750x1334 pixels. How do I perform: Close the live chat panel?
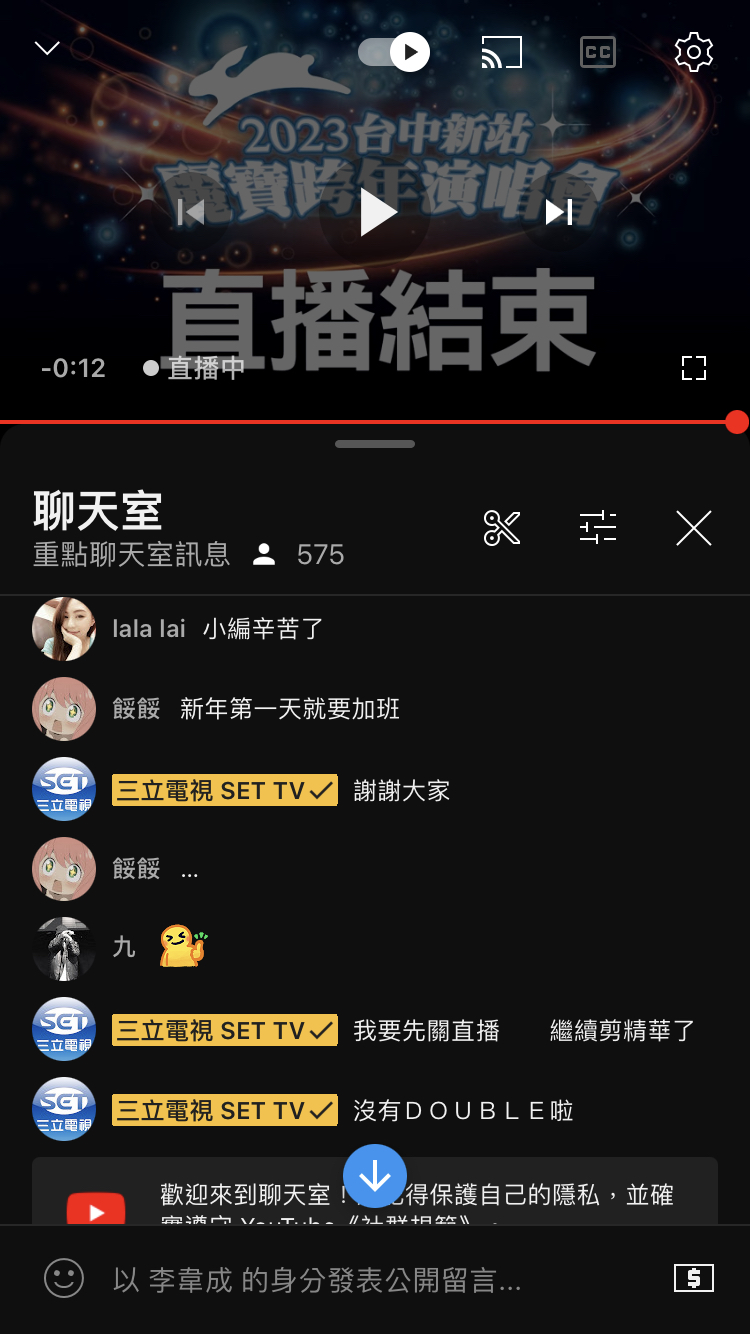pos(693,527)
